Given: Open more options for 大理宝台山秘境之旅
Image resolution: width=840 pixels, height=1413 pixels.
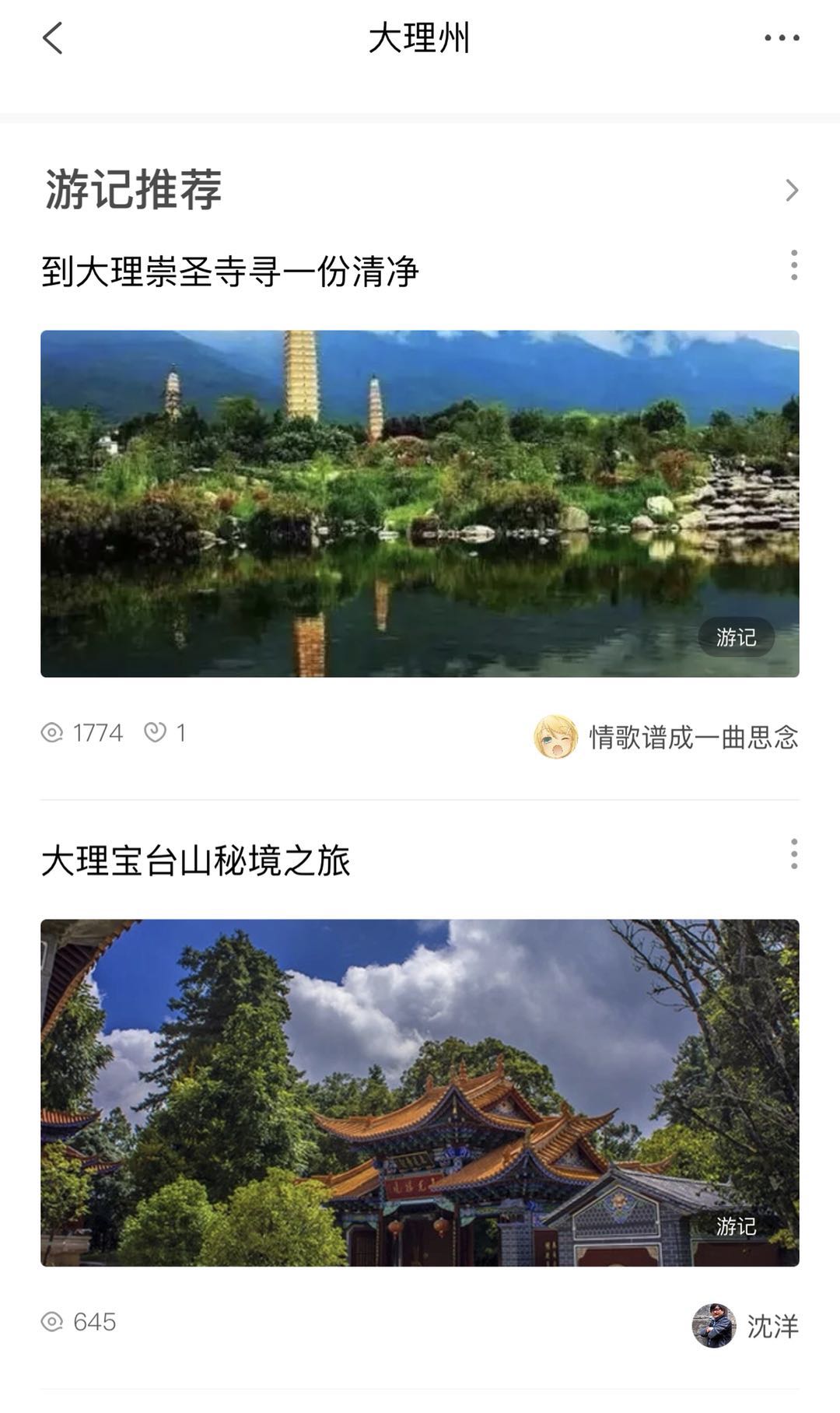Looking at the screenshot, I should [793, 854].
